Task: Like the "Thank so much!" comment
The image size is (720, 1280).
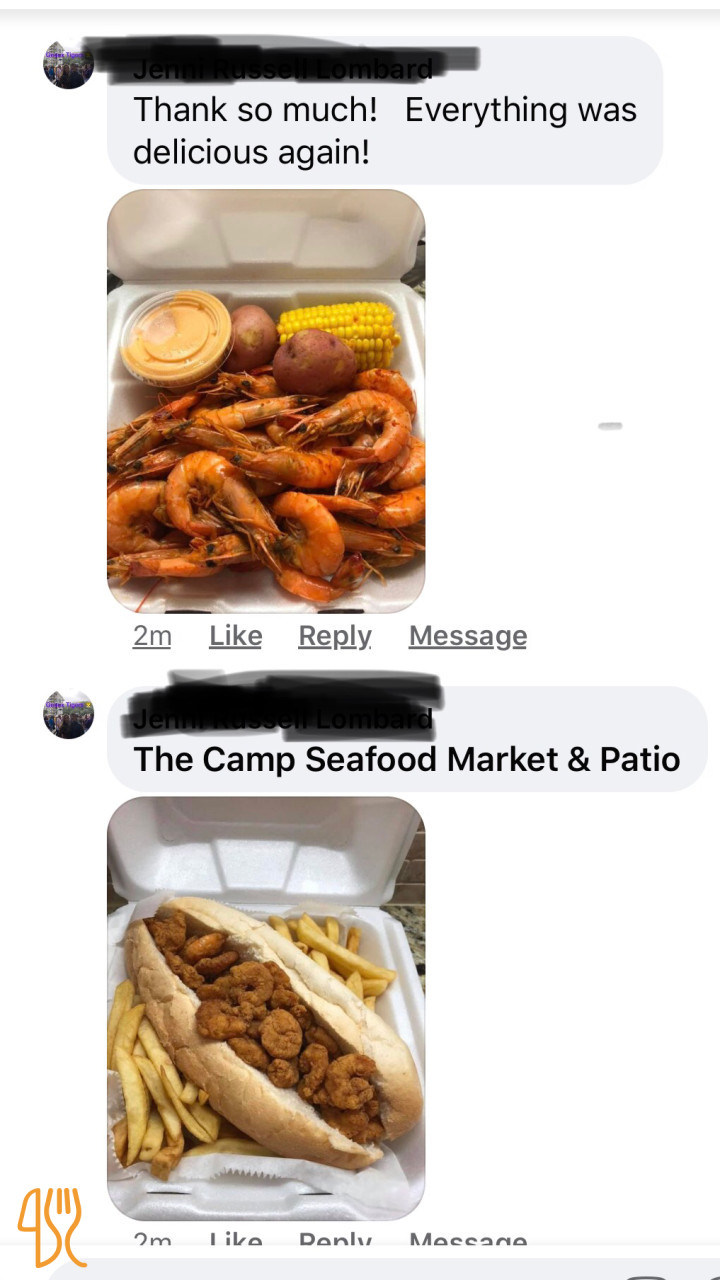Action: click(235, 636)
